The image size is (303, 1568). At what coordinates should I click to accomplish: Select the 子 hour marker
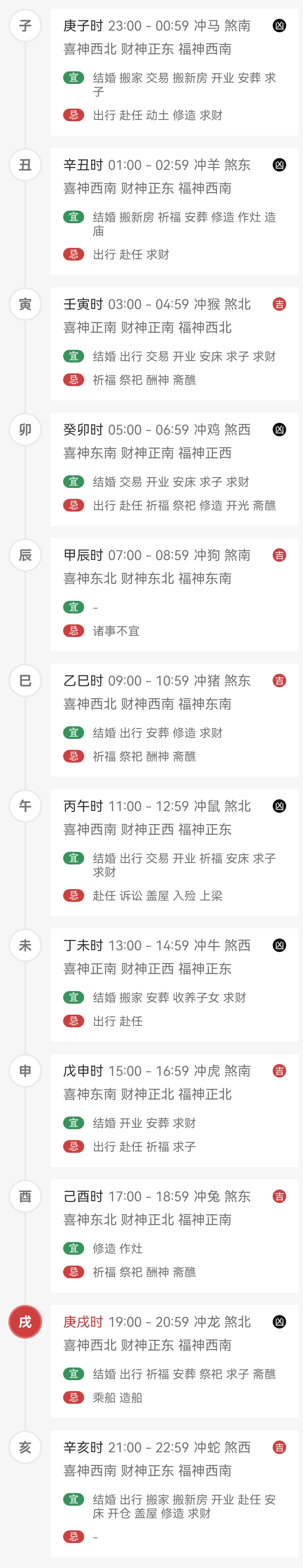25,26
